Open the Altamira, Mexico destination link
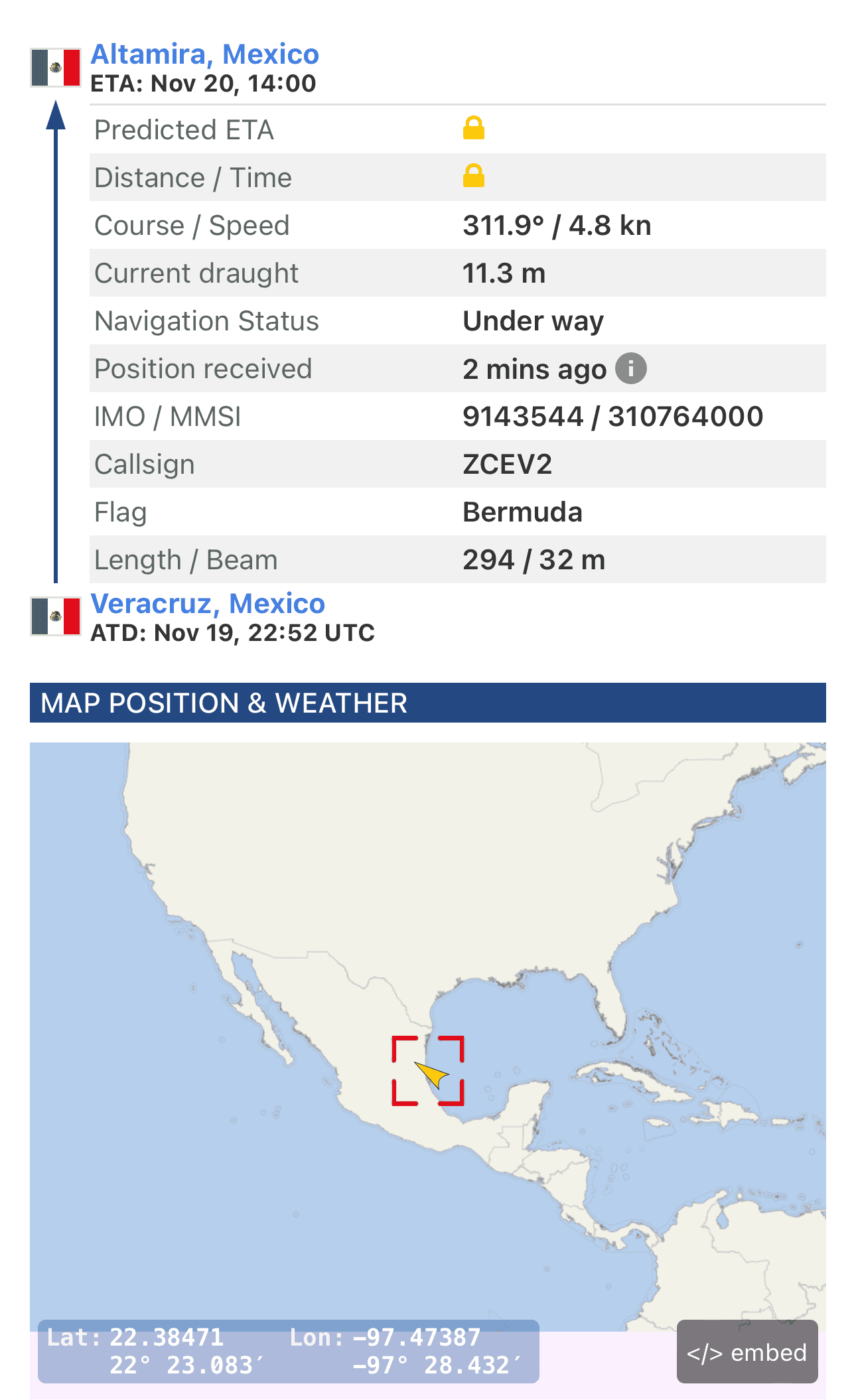The image size is (856, 1400). coord(204,54)
